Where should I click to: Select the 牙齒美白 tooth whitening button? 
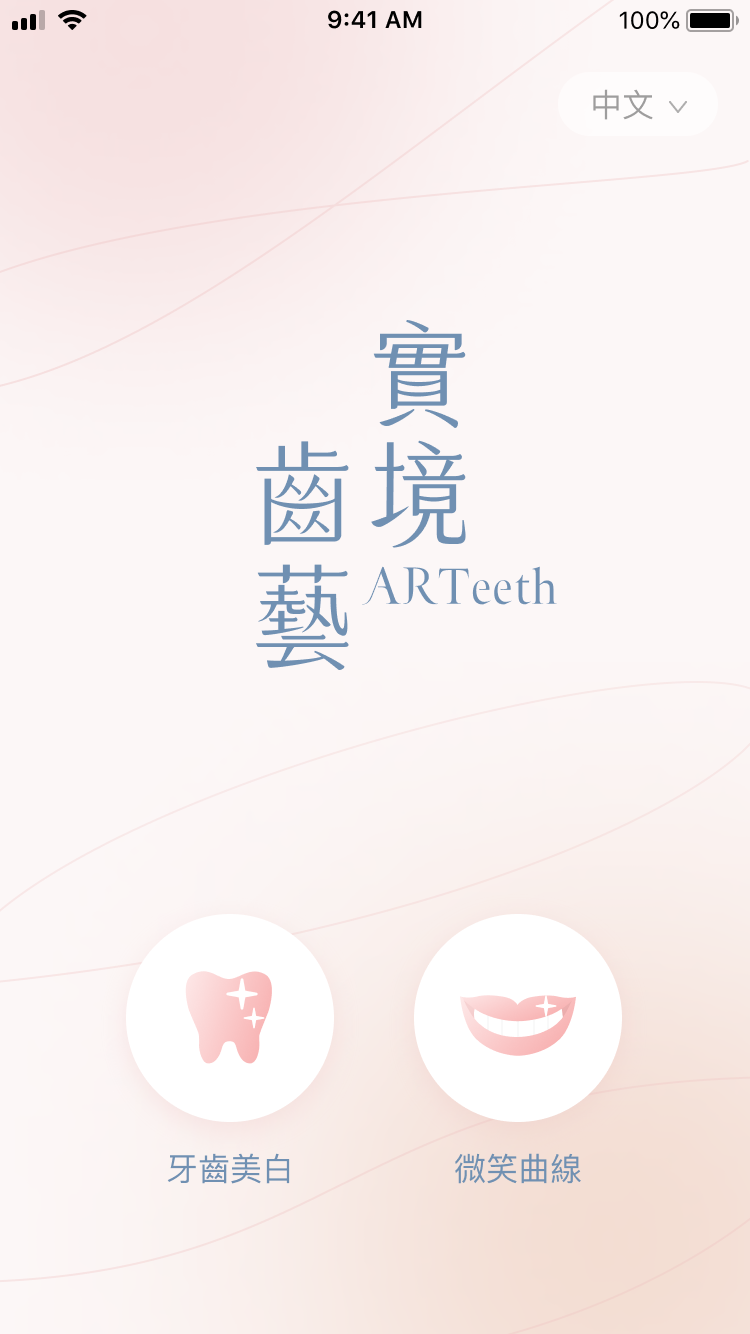click(230, 1017)
